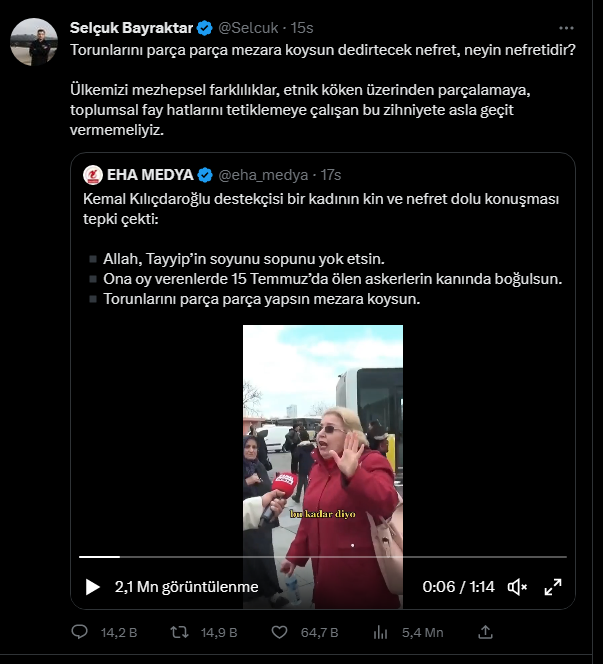Viewport: 603px width, 664px height.
Task: Unmute the video sound
Action: 517,587
